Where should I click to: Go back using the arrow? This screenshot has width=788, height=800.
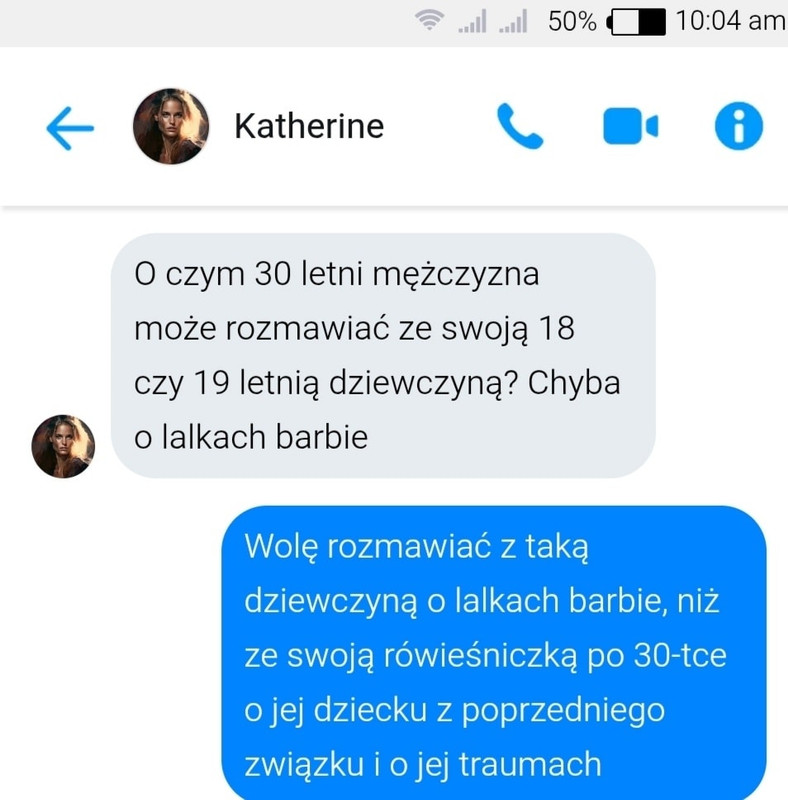click(x=70, y=128)
